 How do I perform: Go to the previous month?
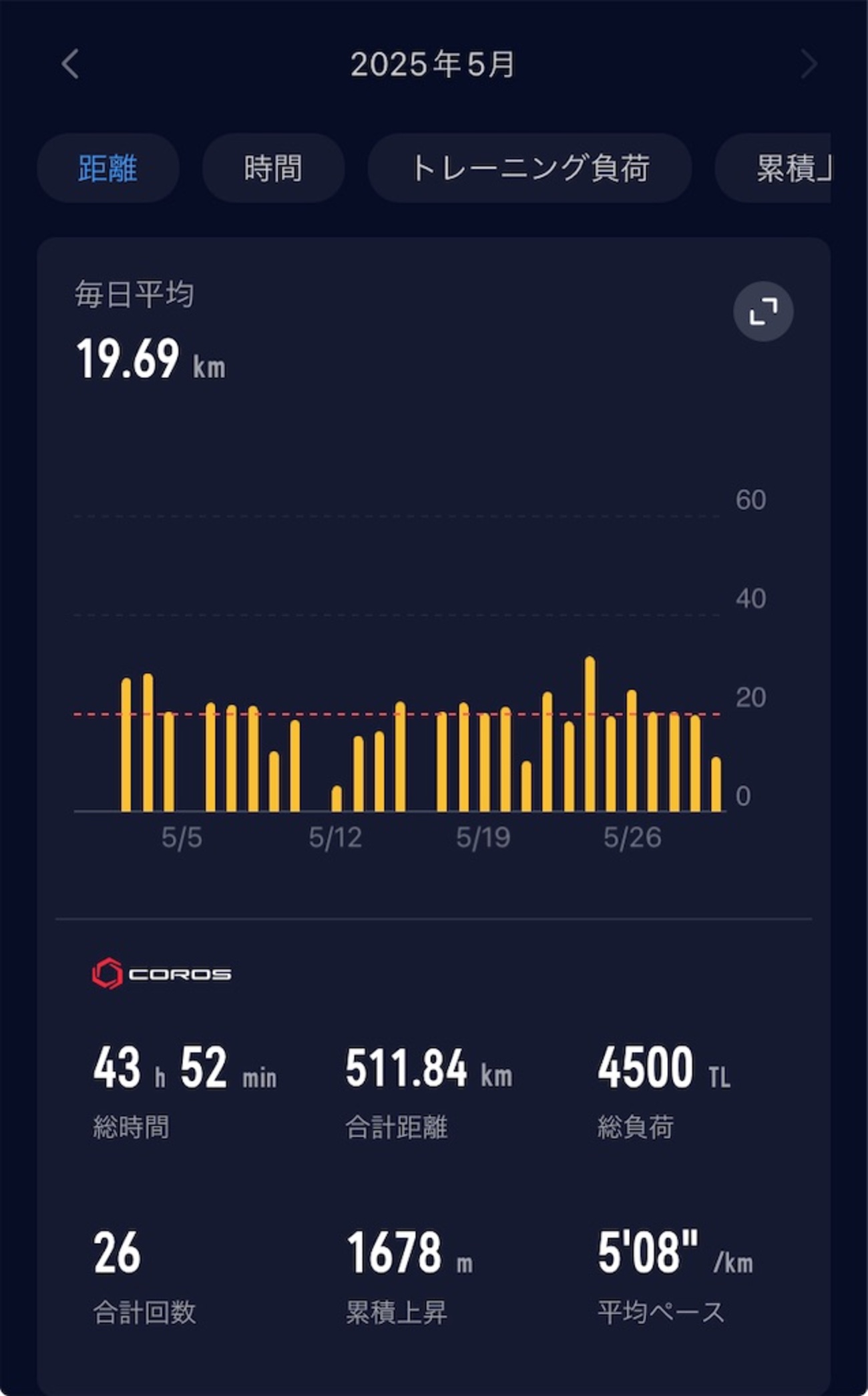tap(70, 64)
